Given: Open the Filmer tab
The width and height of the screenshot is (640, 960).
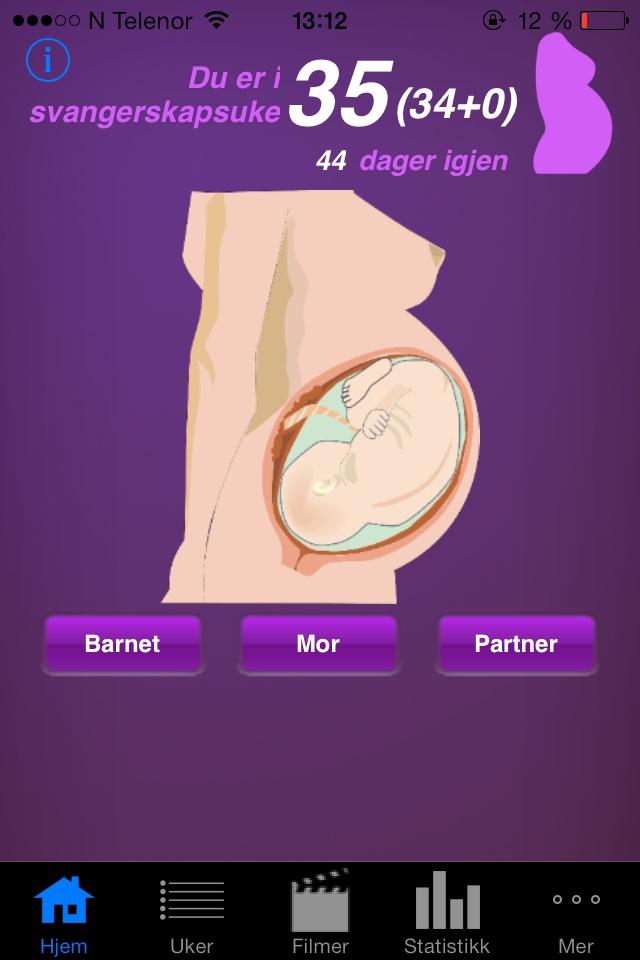Looking at the screenshot, I should coord(320,912).
